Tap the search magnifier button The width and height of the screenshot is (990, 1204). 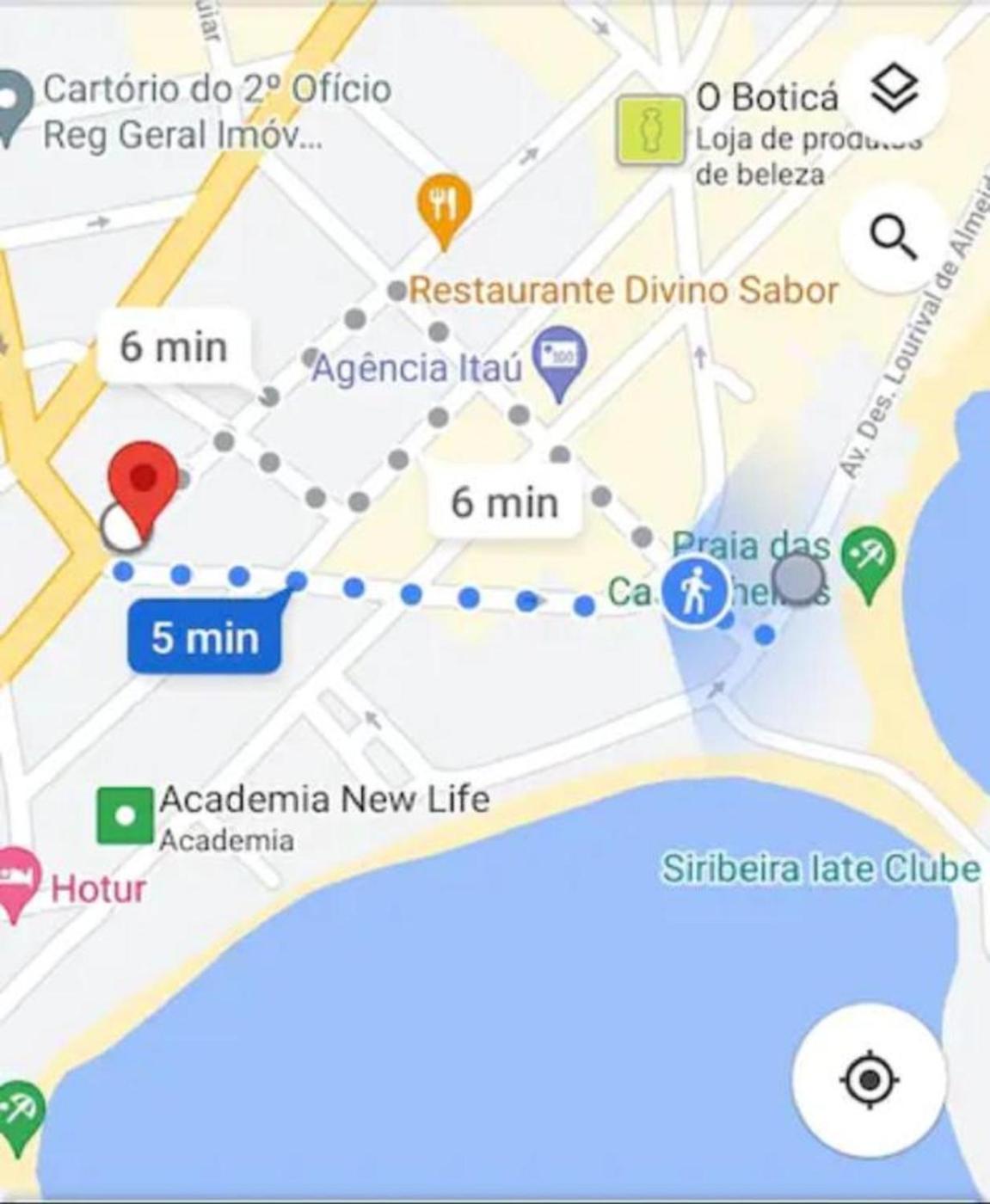894,236
